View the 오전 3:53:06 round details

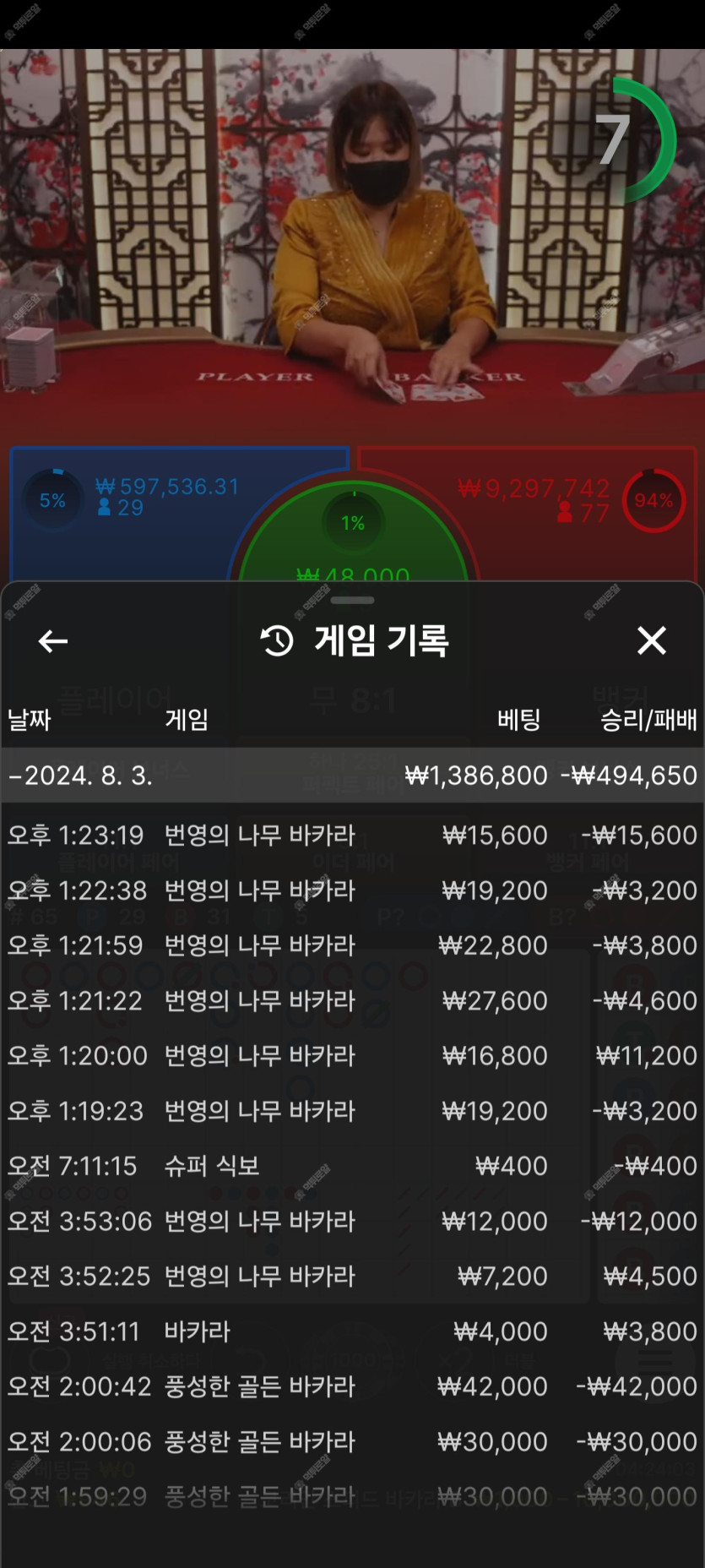pyautogui.click(x=352, y=1221)
